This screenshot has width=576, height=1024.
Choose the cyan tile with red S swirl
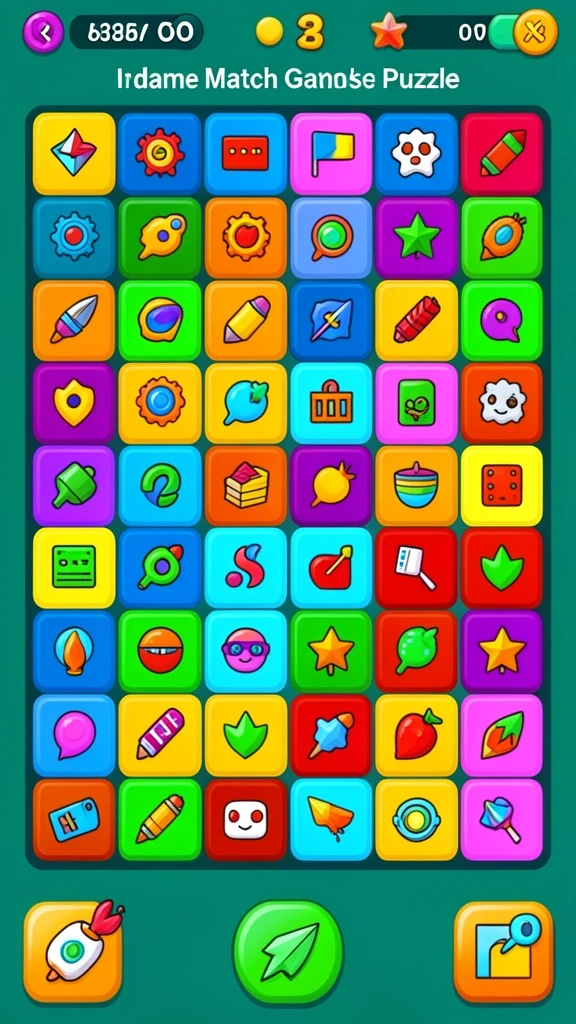(x=246, y=568)
